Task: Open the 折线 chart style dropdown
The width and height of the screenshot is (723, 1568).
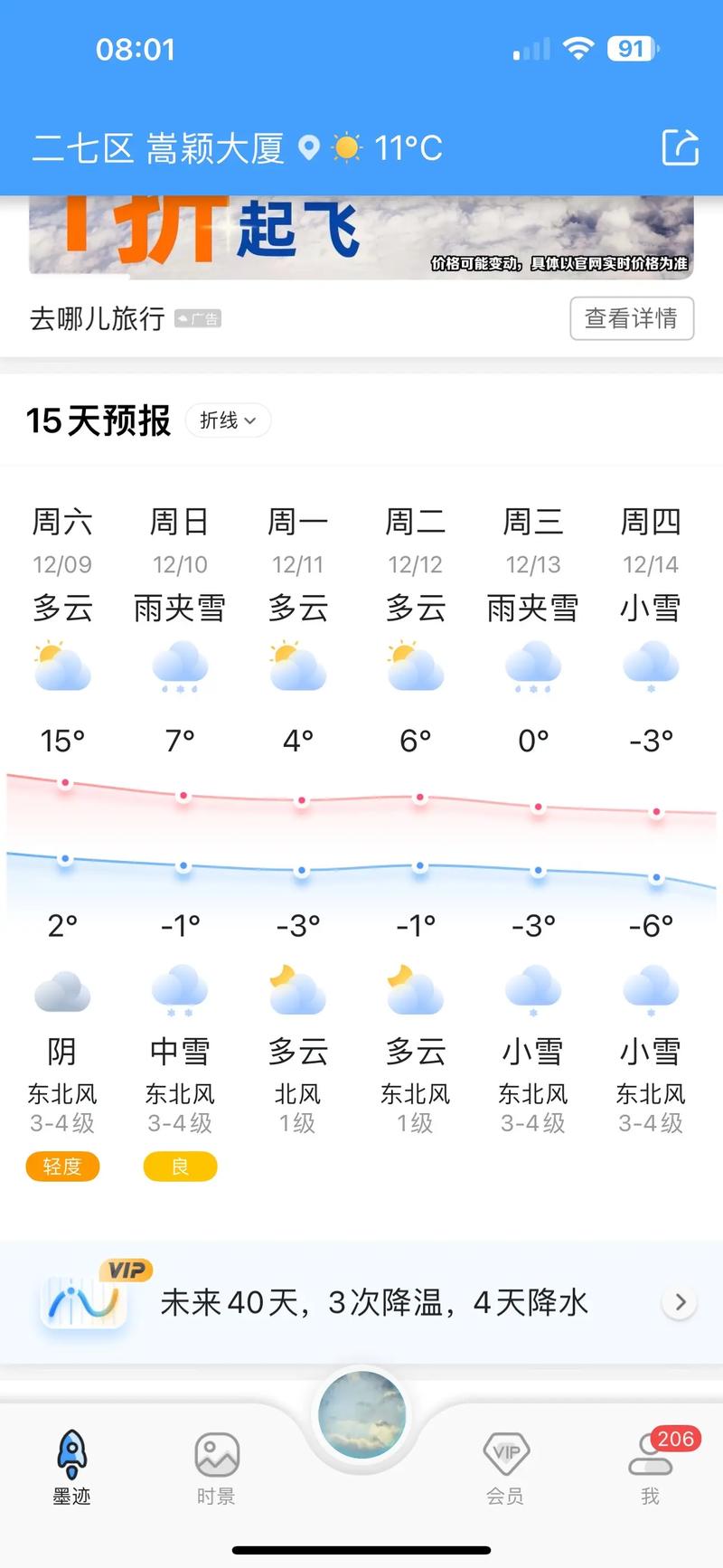Action: click(x=227, y=420)
